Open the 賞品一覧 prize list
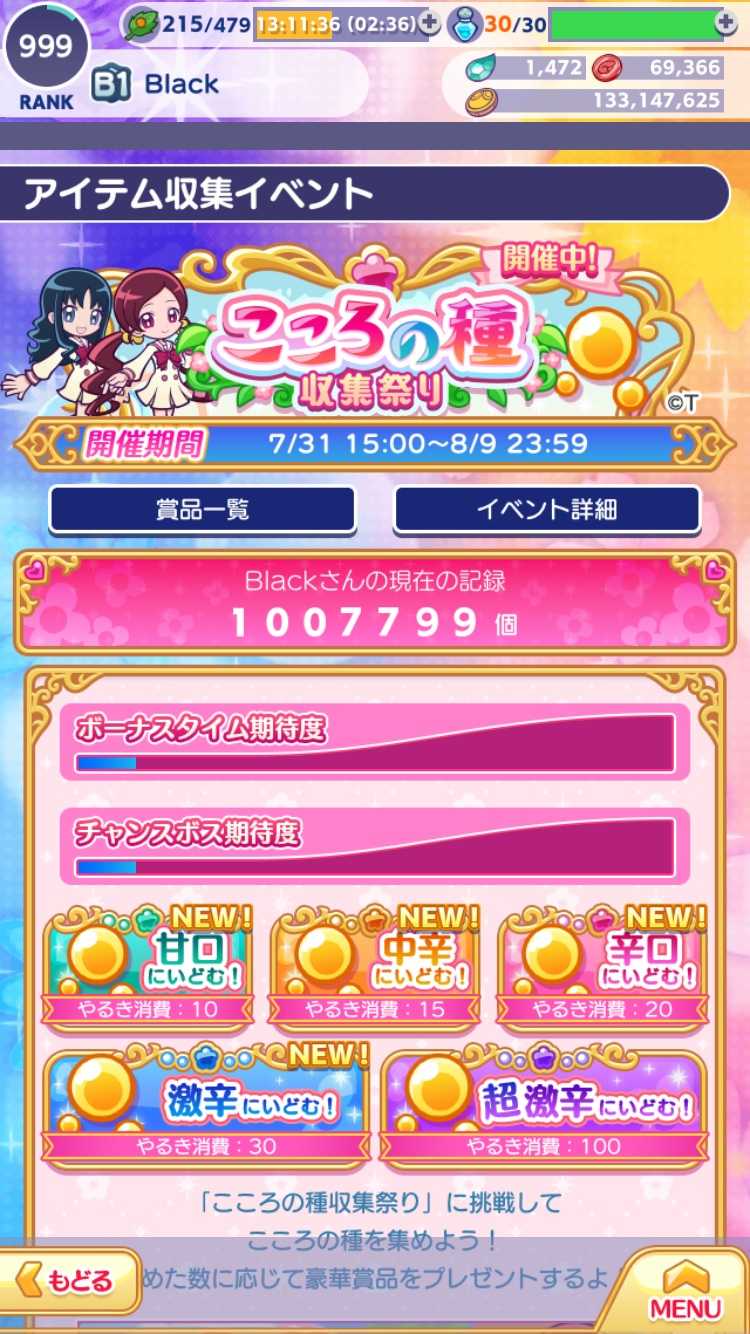 [202, 509]
